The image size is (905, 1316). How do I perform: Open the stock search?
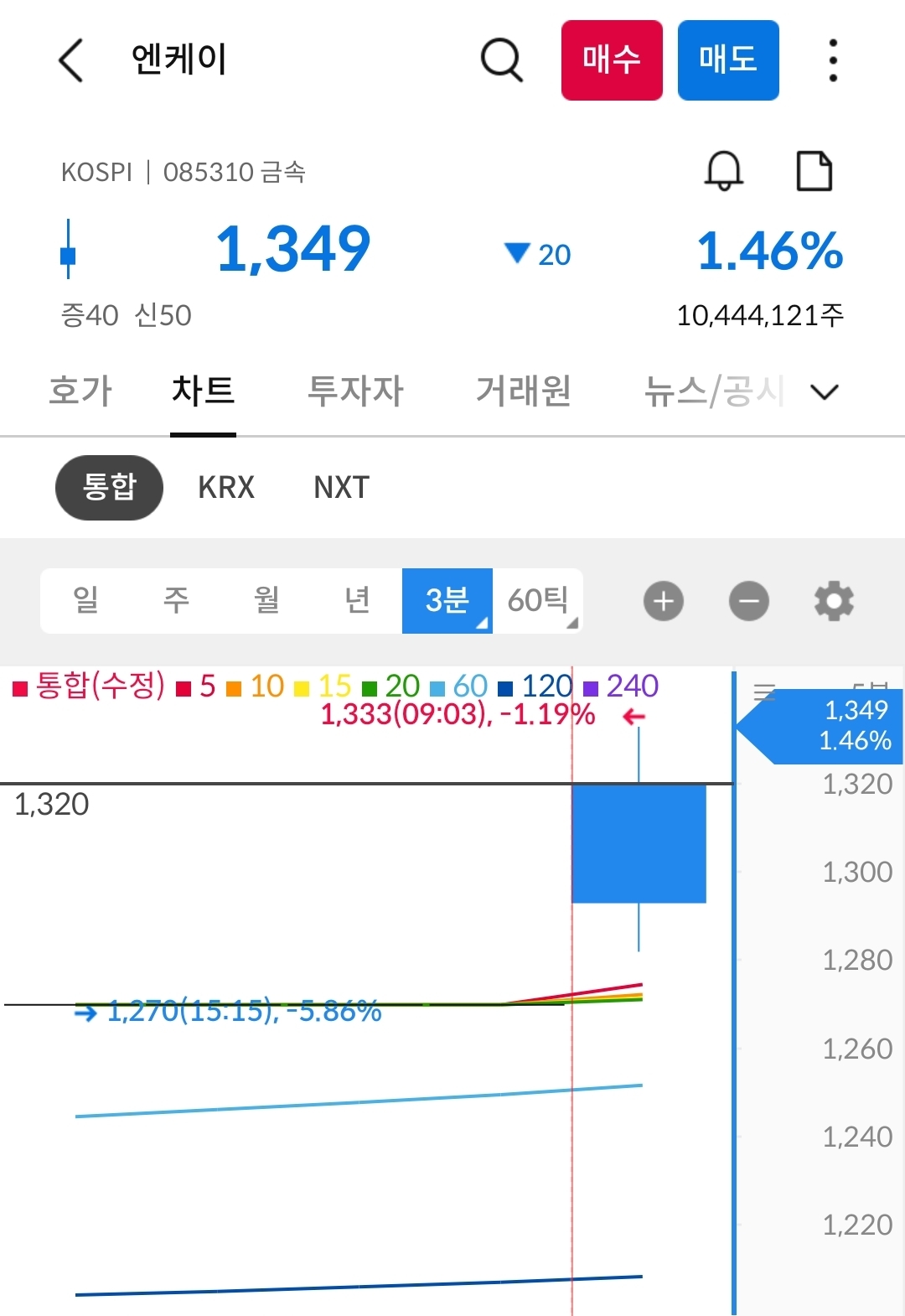point(500,60)
